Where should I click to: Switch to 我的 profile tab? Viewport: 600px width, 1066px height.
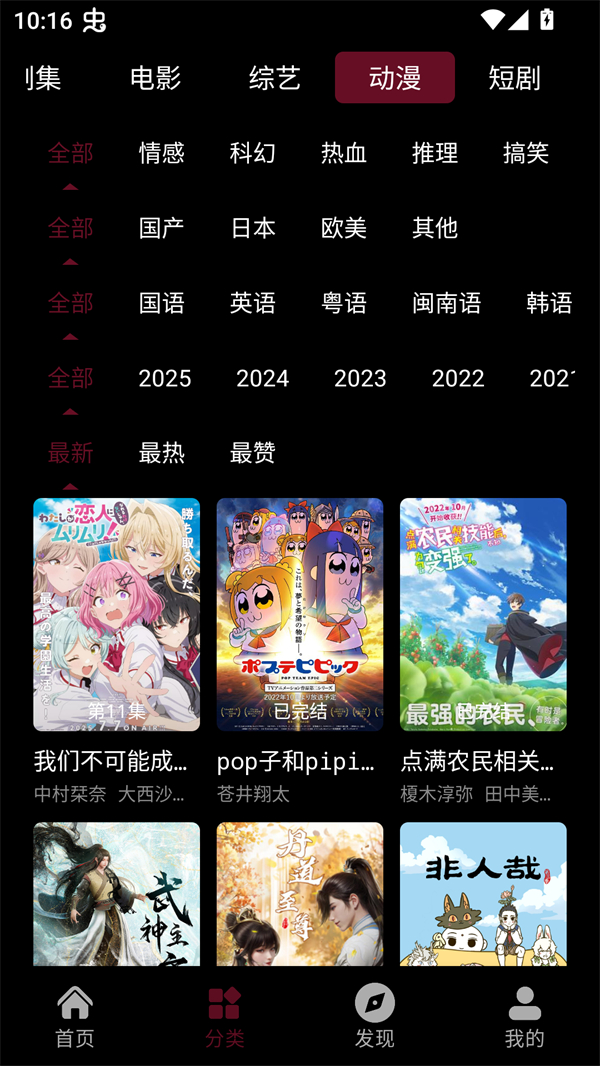[x=524, y=1016]
